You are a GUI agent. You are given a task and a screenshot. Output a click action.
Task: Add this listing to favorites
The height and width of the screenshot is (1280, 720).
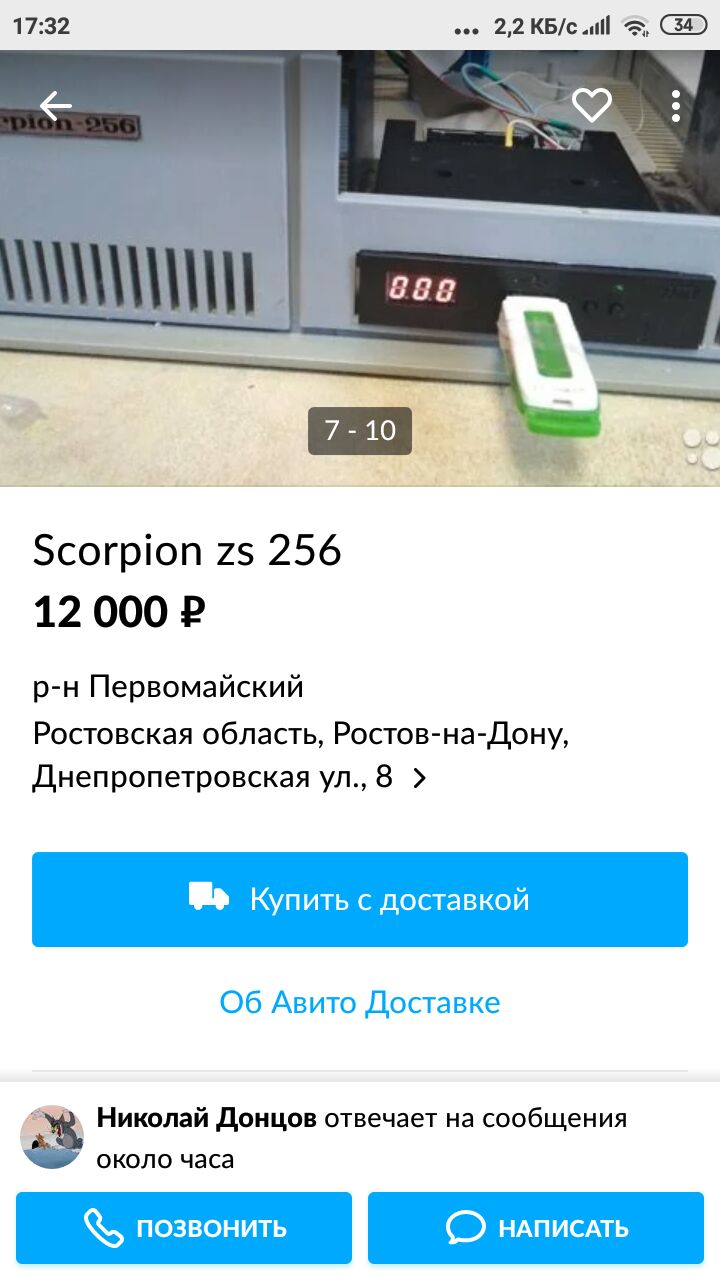point(591,105)
